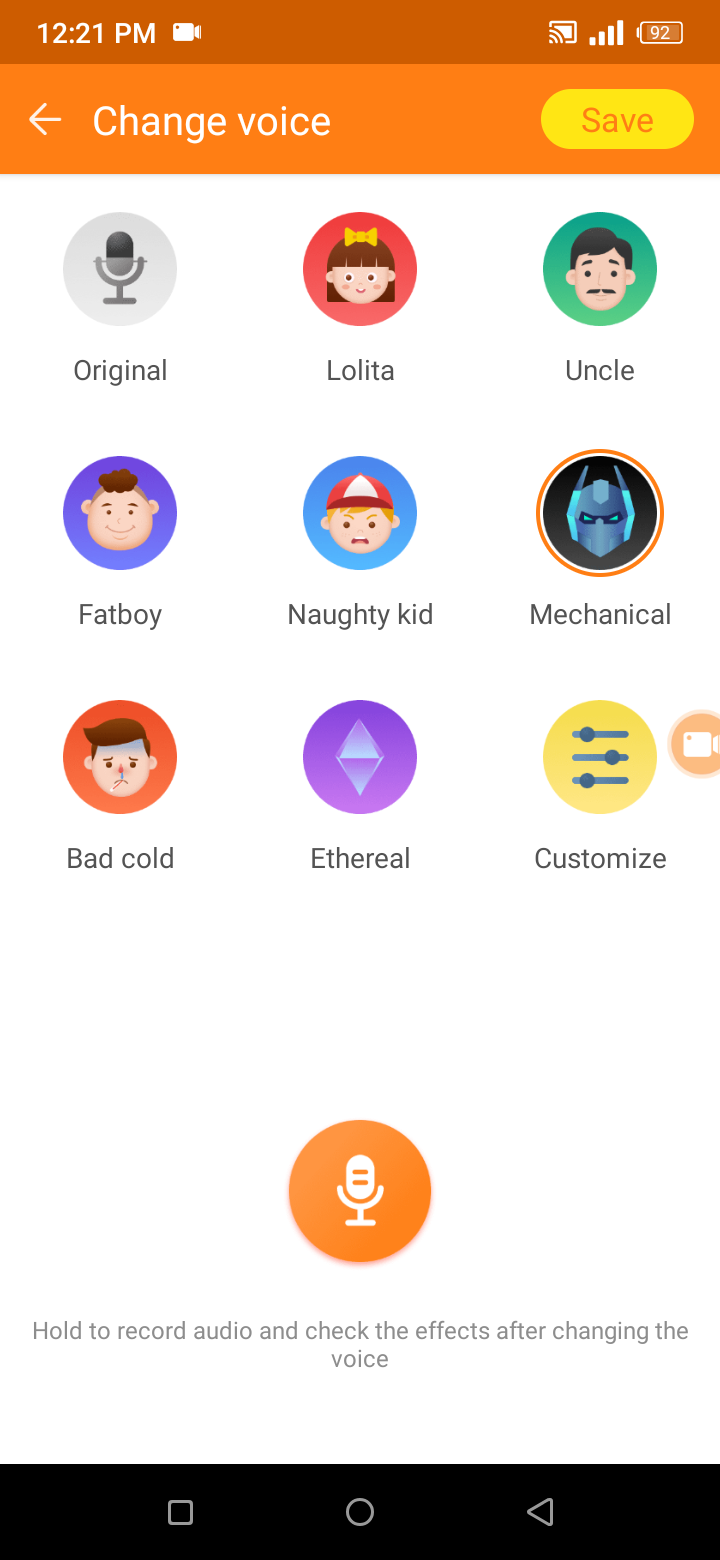Tap the orange microphone record button
Screen dimensions: 720x1560
pos(360,1191)
